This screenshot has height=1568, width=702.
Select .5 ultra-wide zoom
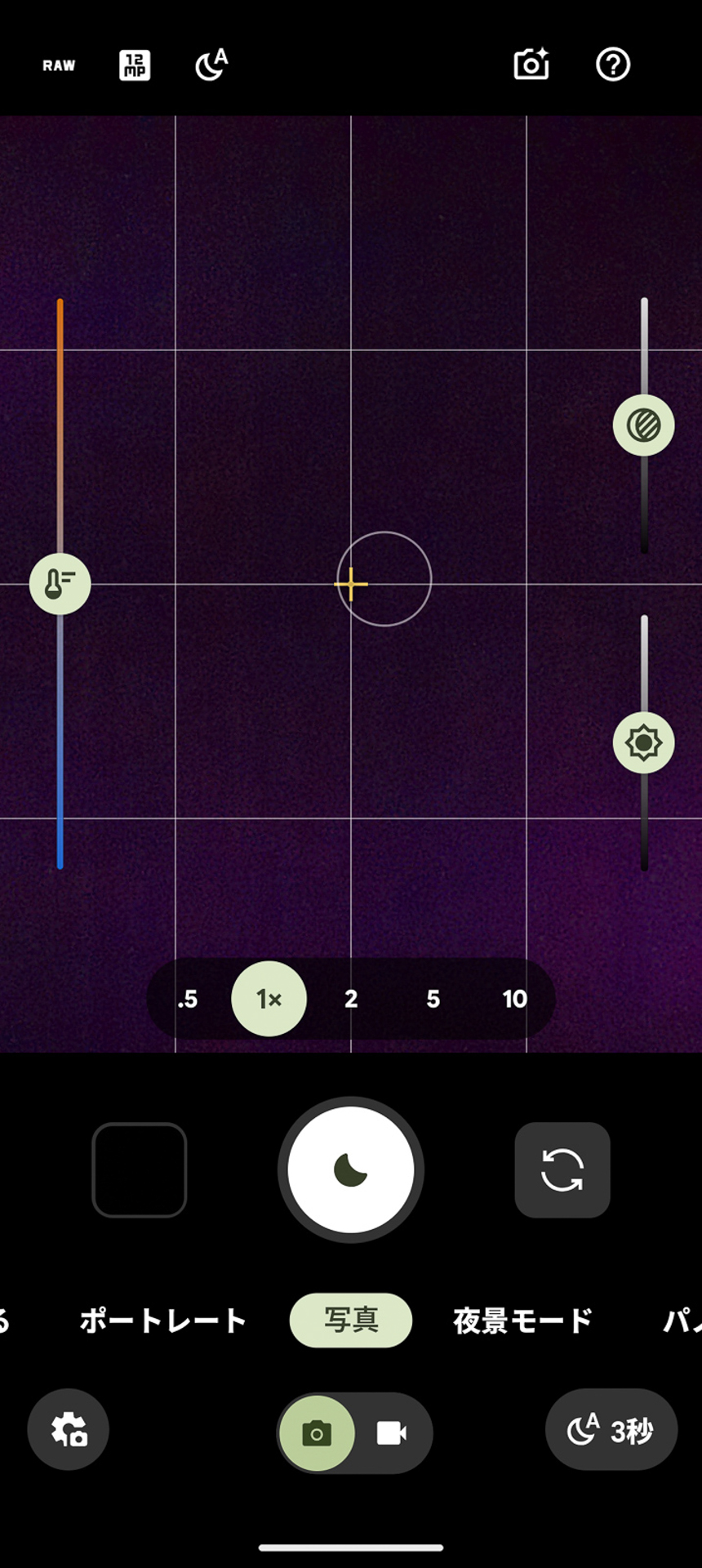[188, 999]
